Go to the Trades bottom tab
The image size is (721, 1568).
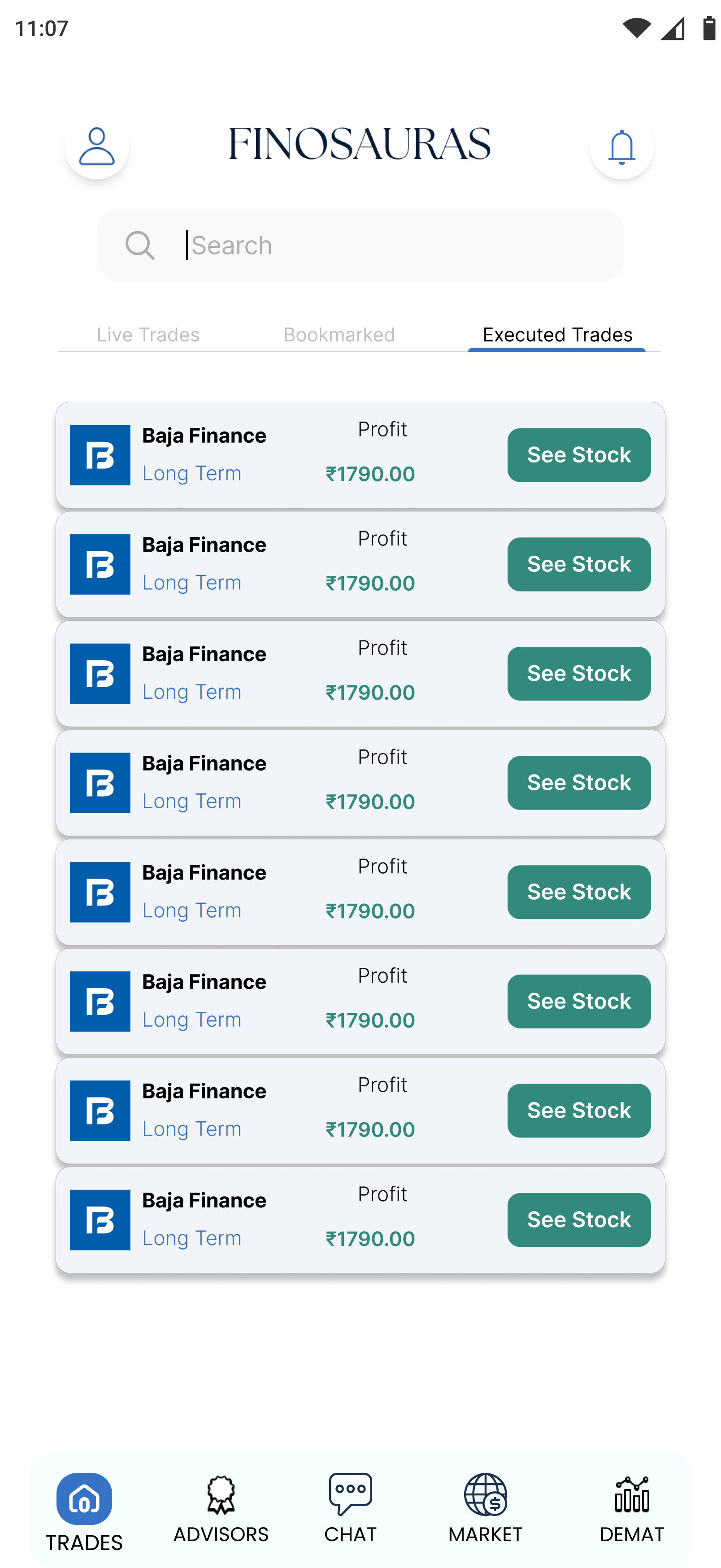tap(84, 1512)
